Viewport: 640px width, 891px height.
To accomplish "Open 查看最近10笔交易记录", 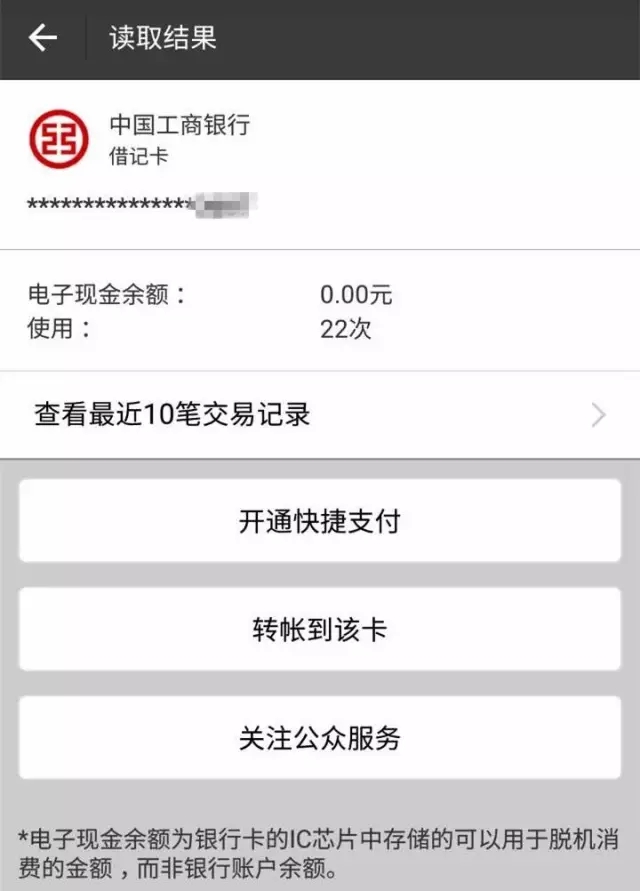I will pyautogui.click(x=320, y=415).
